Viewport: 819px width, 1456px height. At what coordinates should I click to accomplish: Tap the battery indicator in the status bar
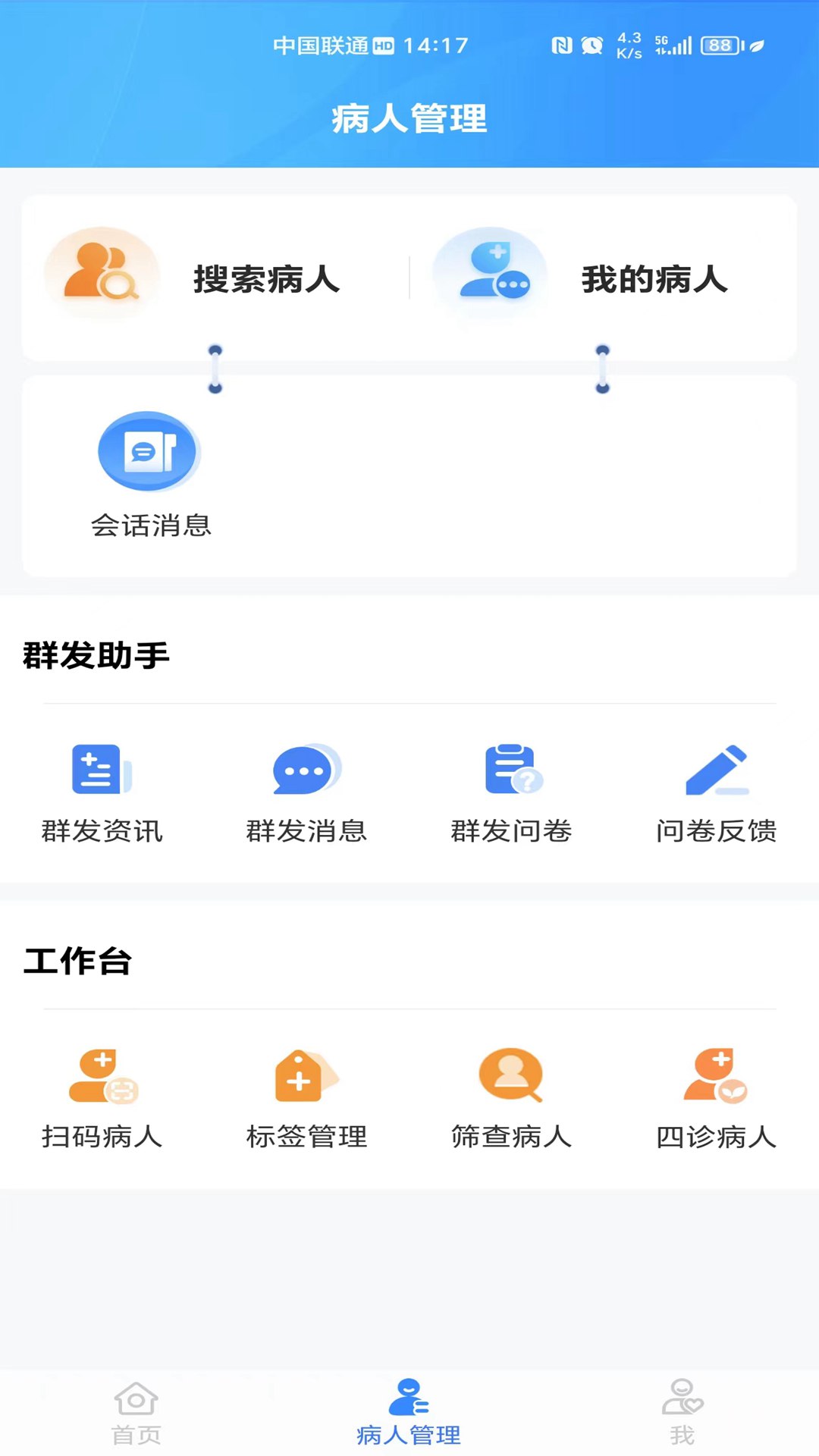718,45
